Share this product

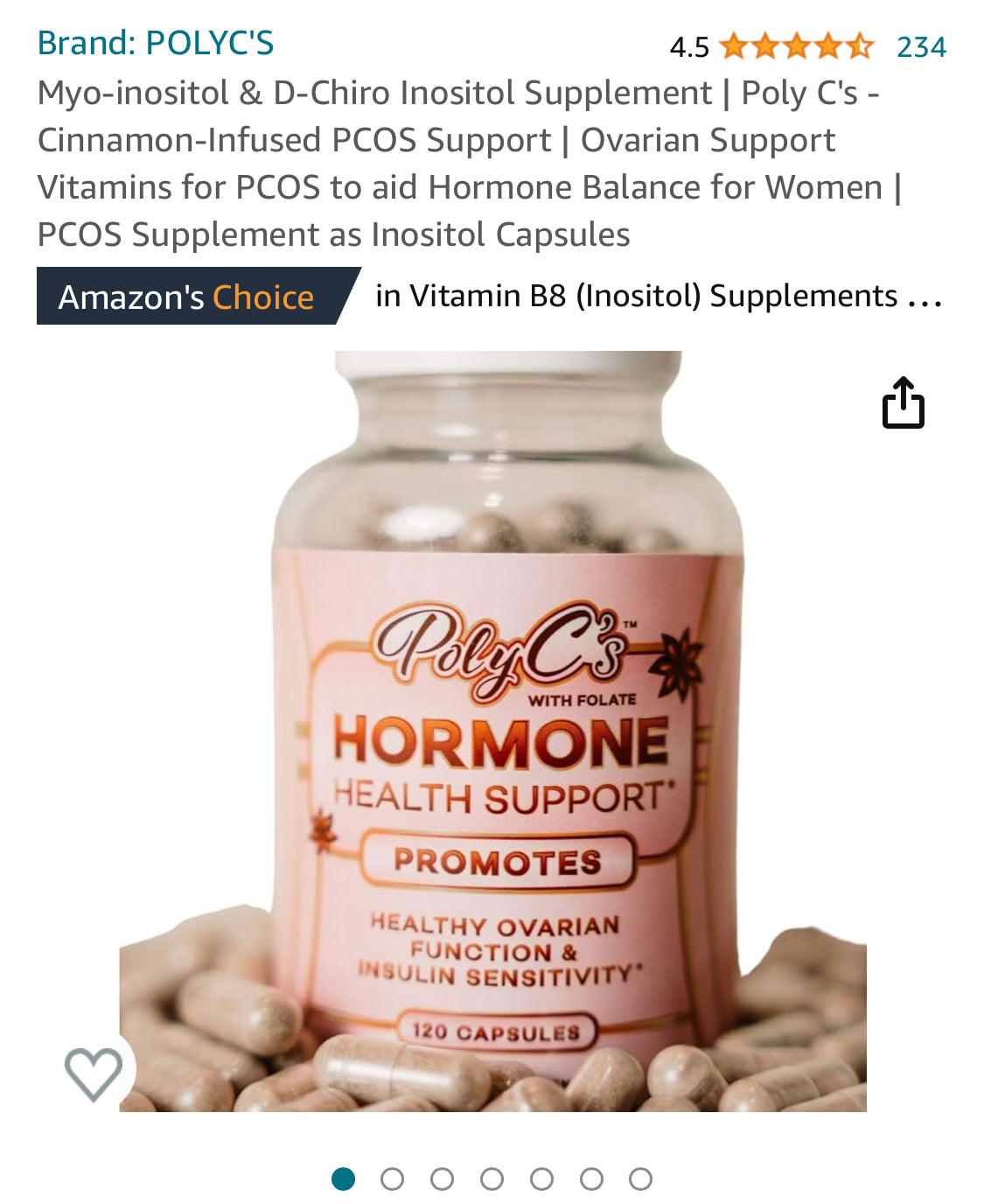[903, 403]
